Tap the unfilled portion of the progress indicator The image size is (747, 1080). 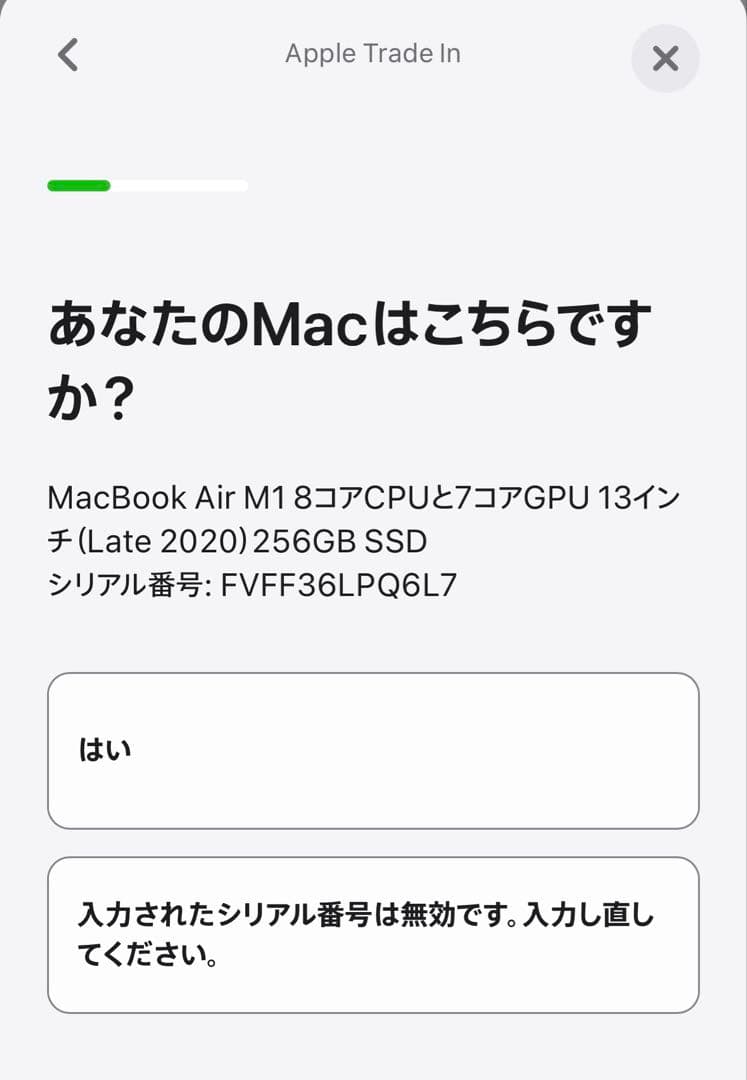point(180,185)
